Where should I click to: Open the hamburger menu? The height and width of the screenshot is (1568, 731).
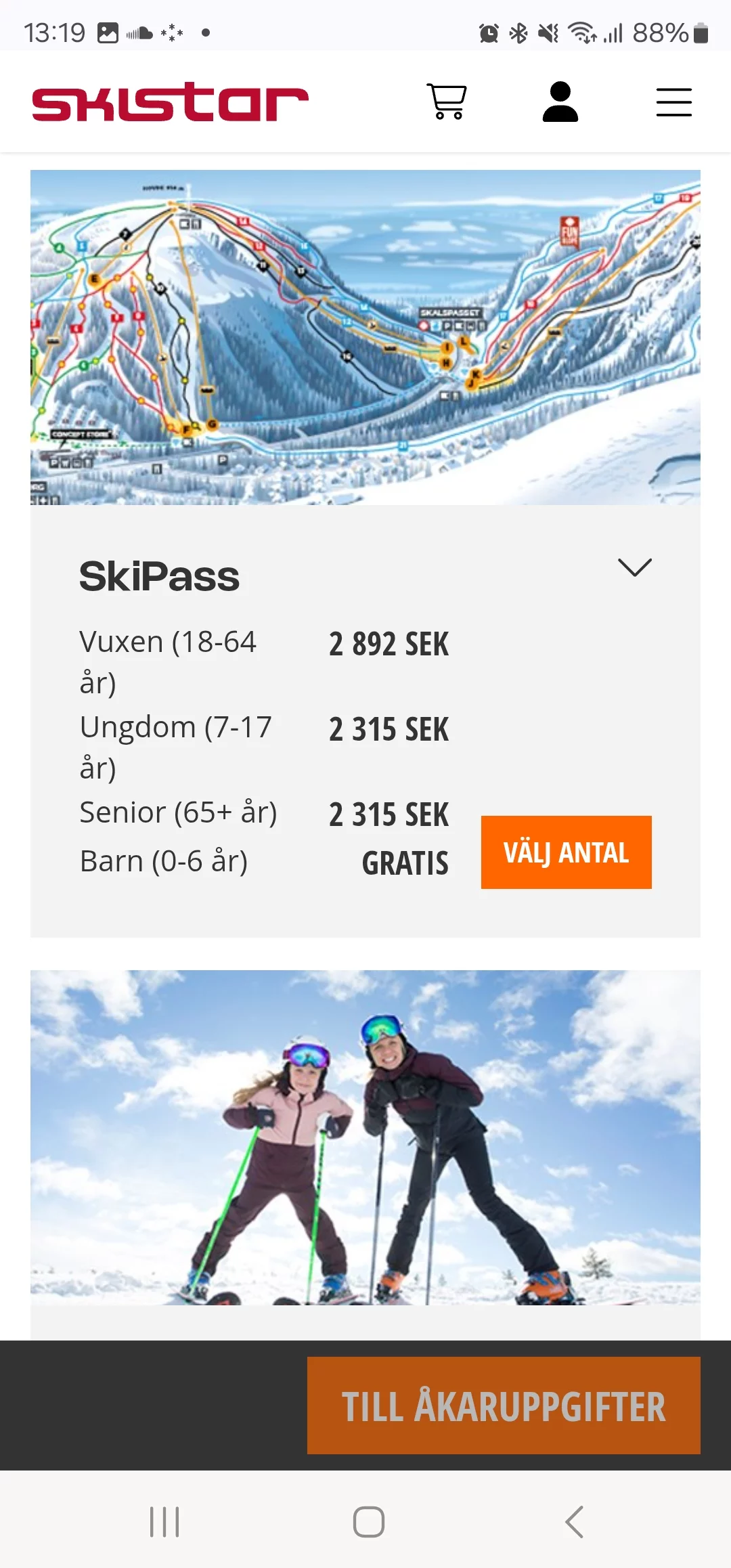click(x=673, y=102)
